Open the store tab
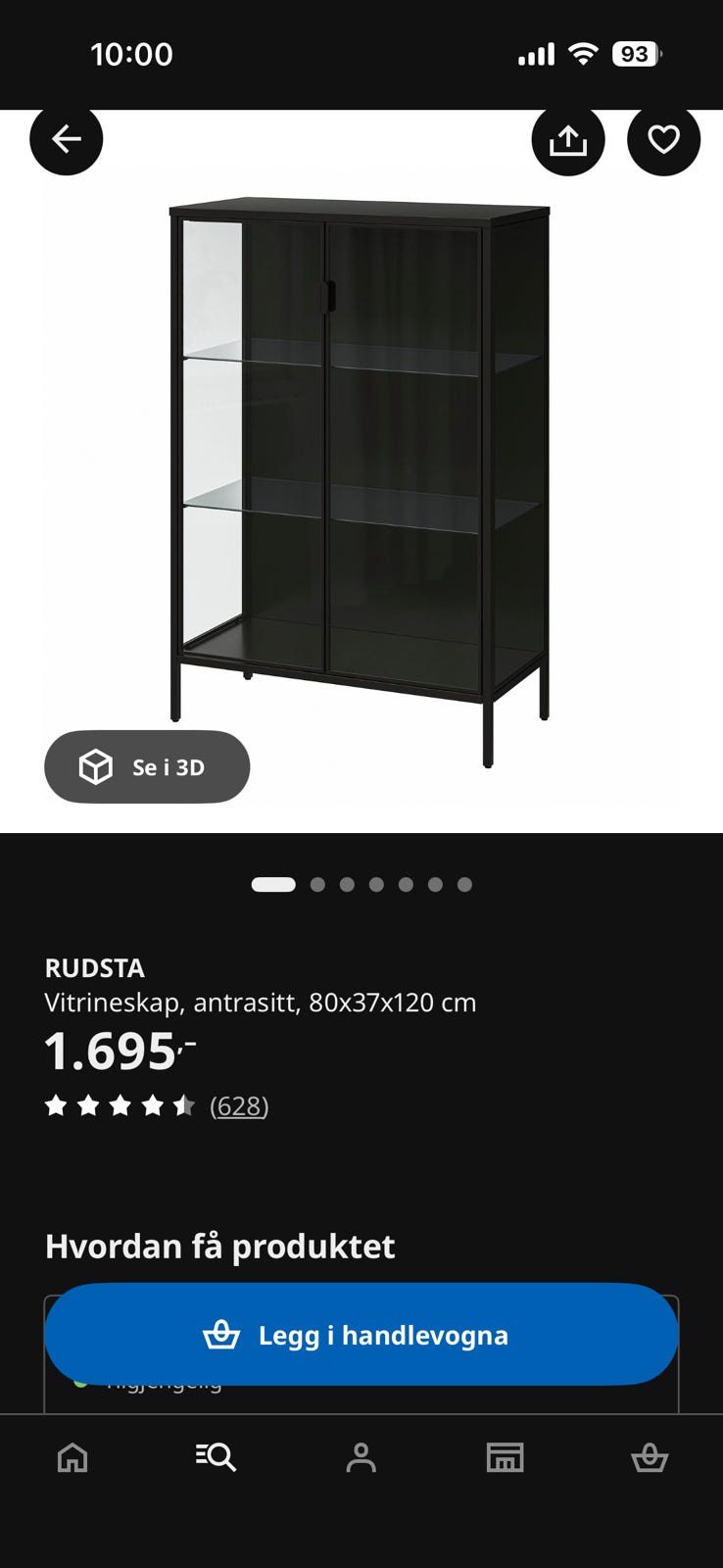Image resolution: width=723 pixels, height=1568 pixels. (506, 1458)
